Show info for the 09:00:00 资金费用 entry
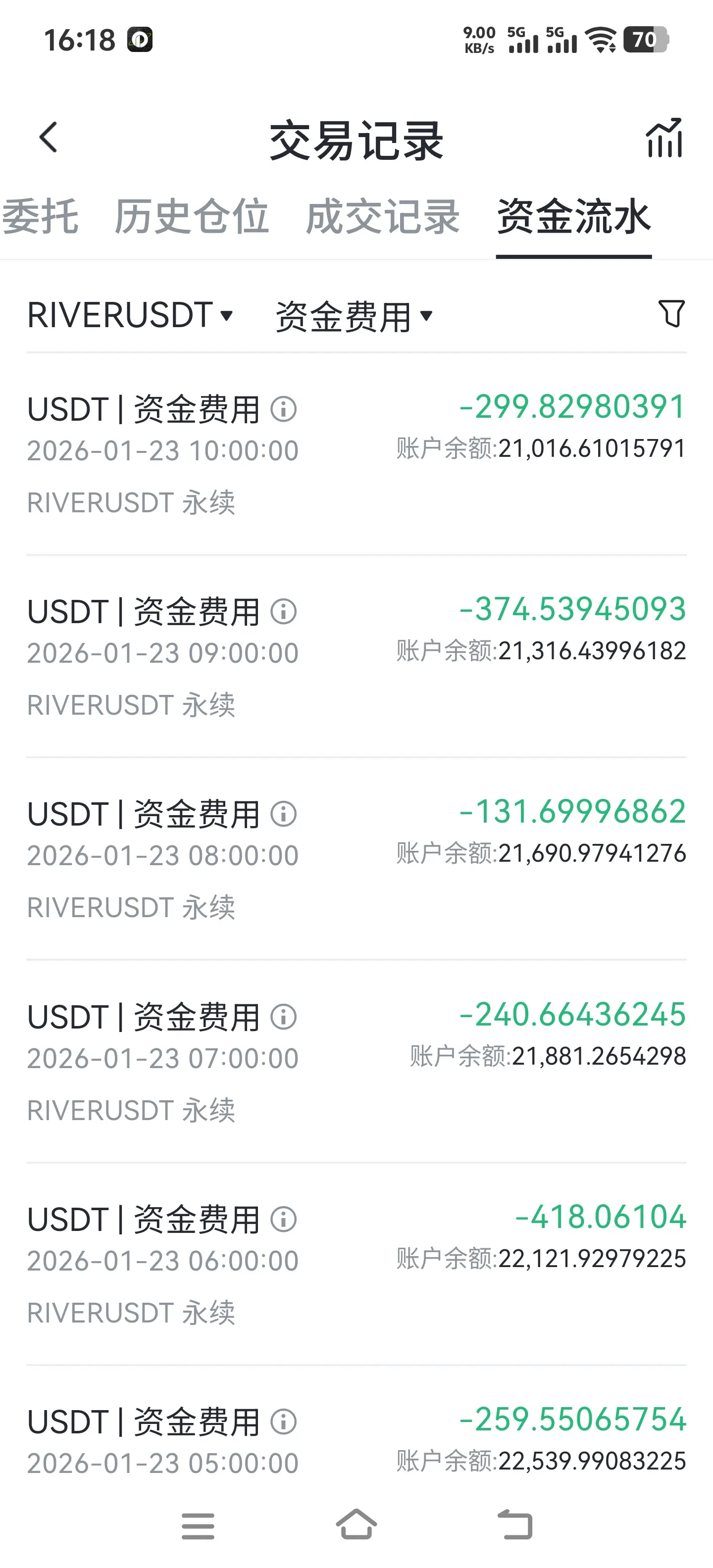This screenshot has width=713, height=1568. tap(284, 612)
